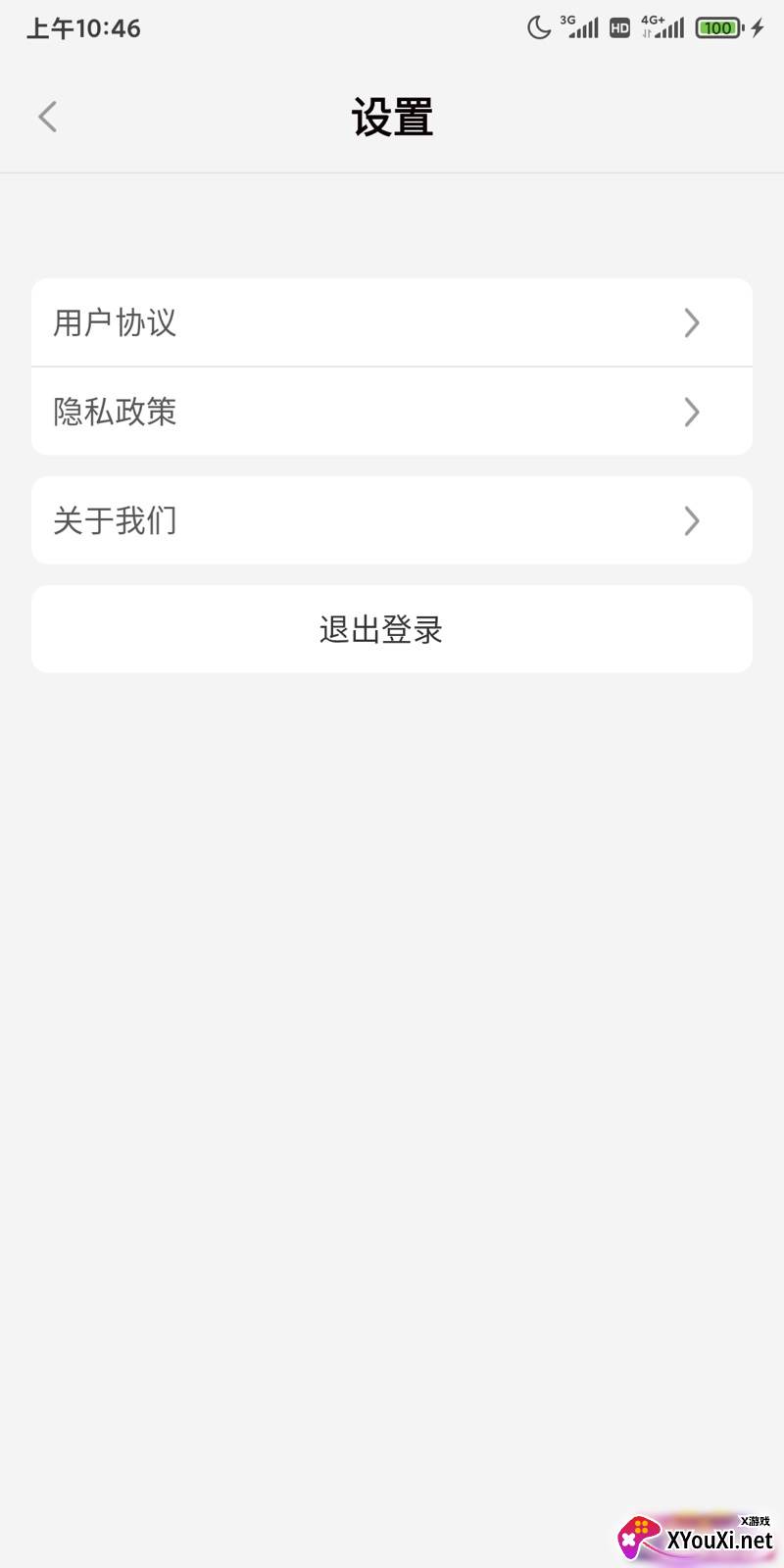784x1568 pixels.
Task: Go back from the 设置 screen
Action: pyautogui.click(x=47, y=117)
